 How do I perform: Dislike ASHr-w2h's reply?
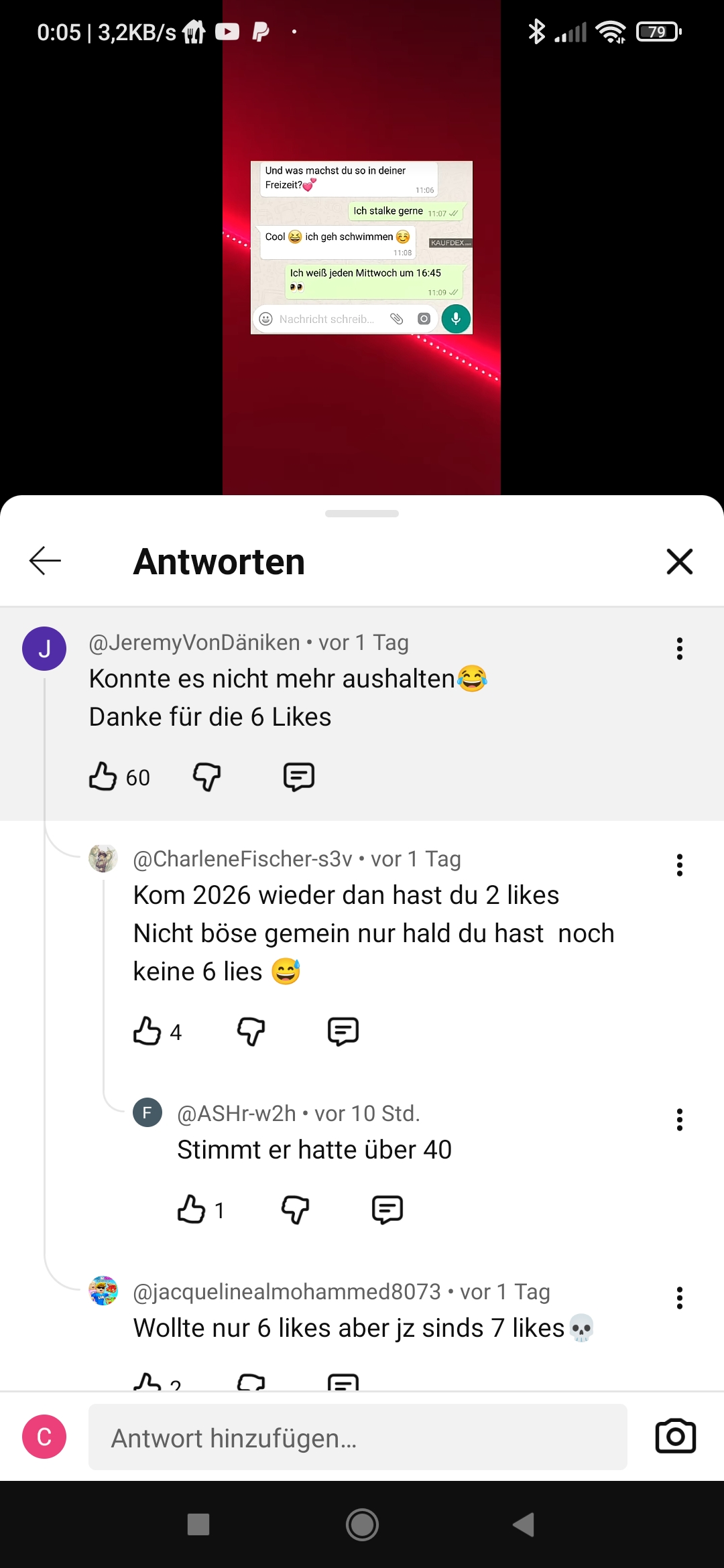pyautogui.click(x=295, y=1210)
